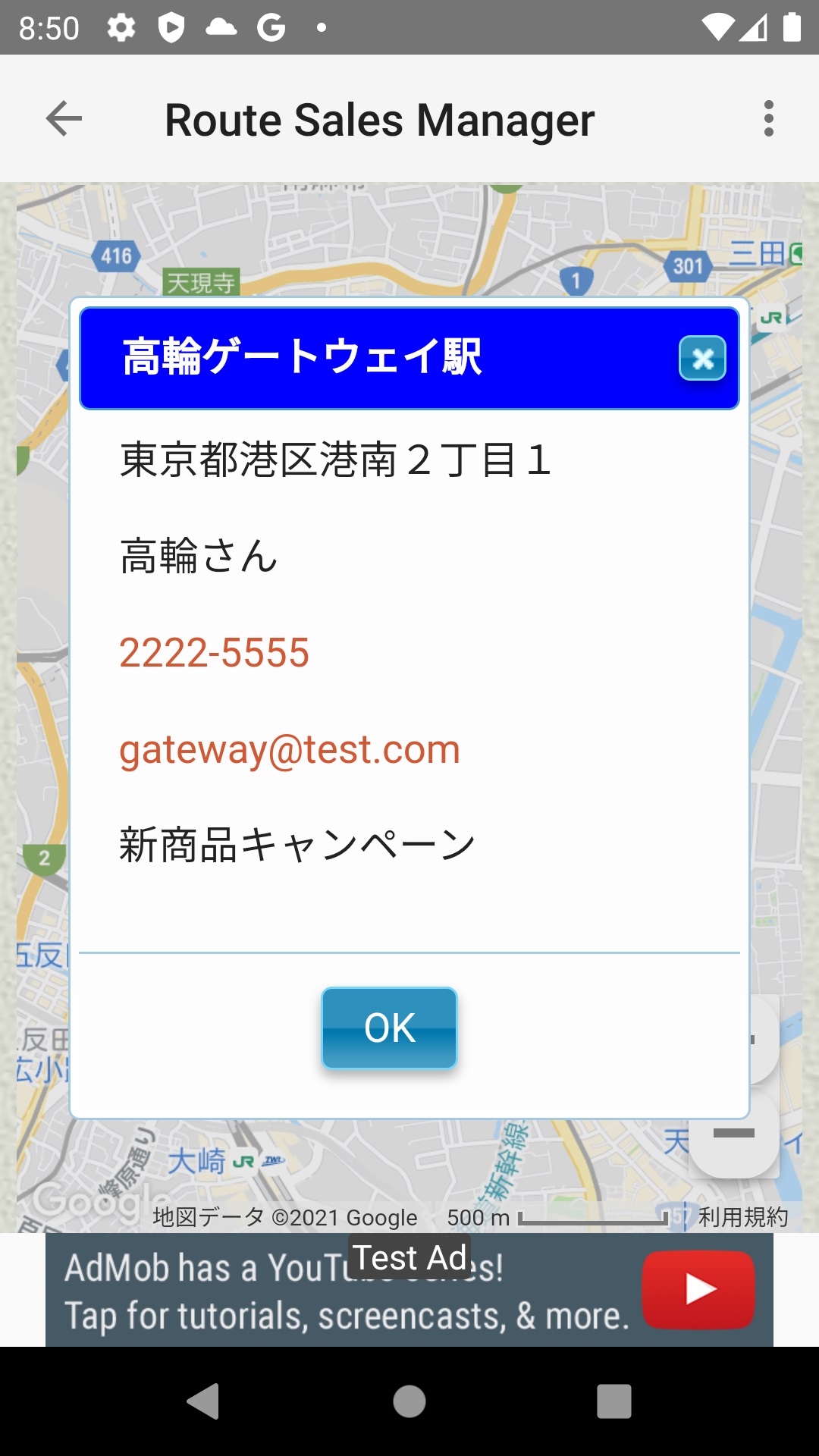Viewport: 819px width, 1456px height.
Task: Open the overflow menu
Action: click(769, 119)
